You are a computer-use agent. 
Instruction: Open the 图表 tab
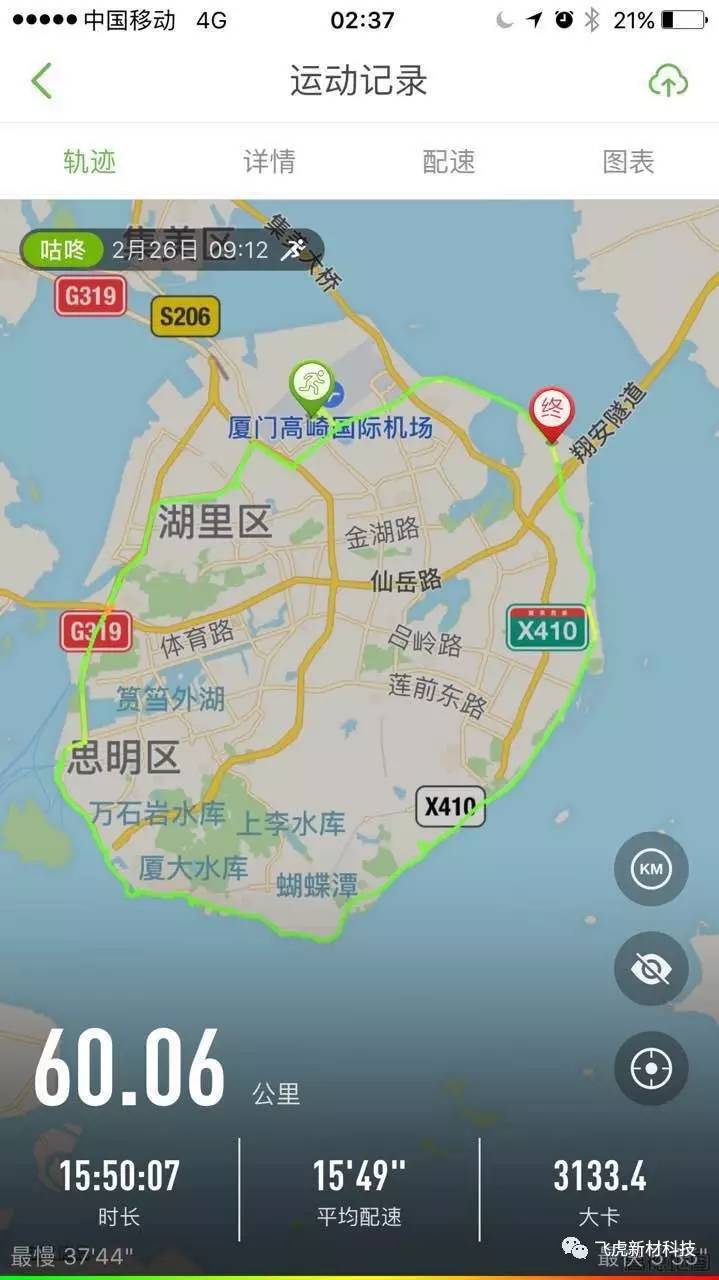click(628, 162)
